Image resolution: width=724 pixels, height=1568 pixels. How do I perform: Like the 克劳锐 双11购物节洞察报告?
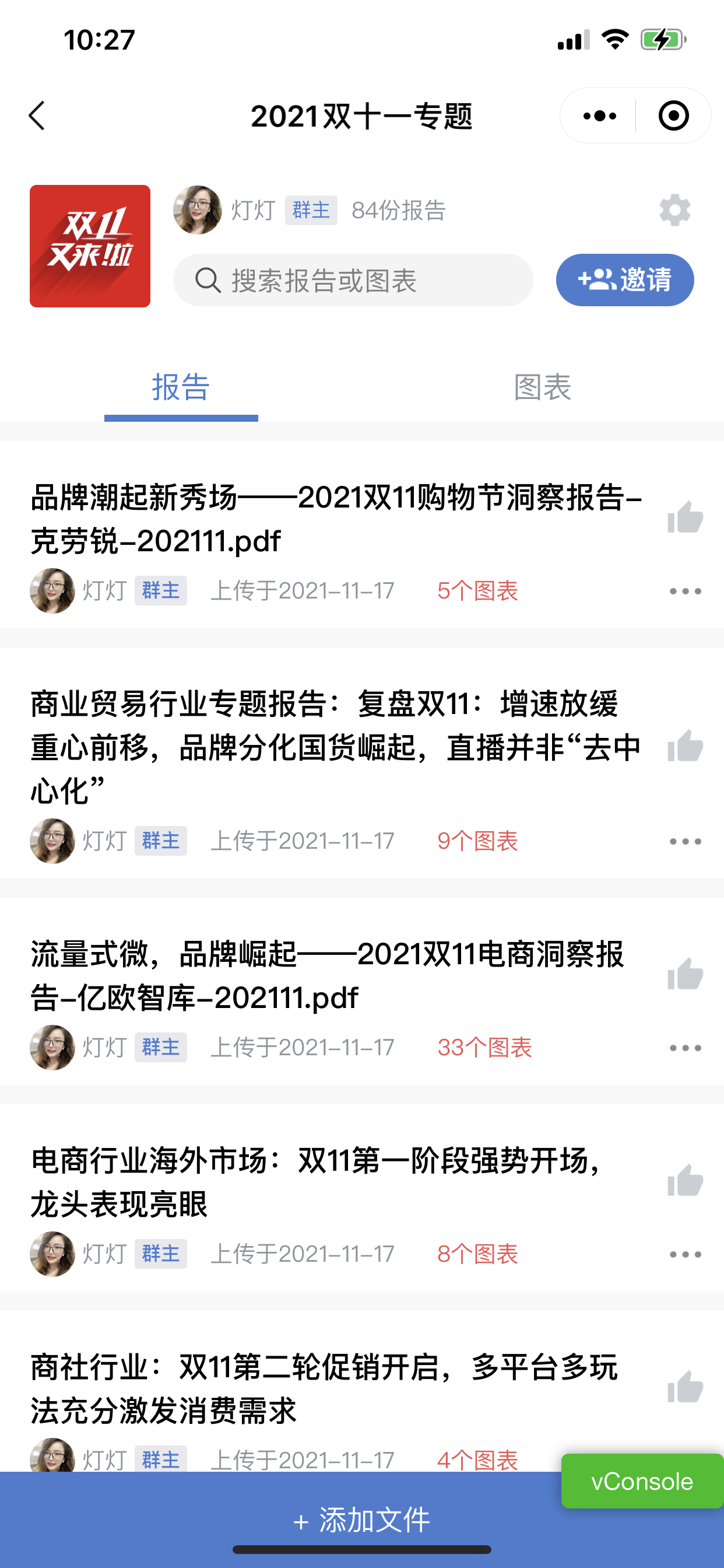pos(685,517)
